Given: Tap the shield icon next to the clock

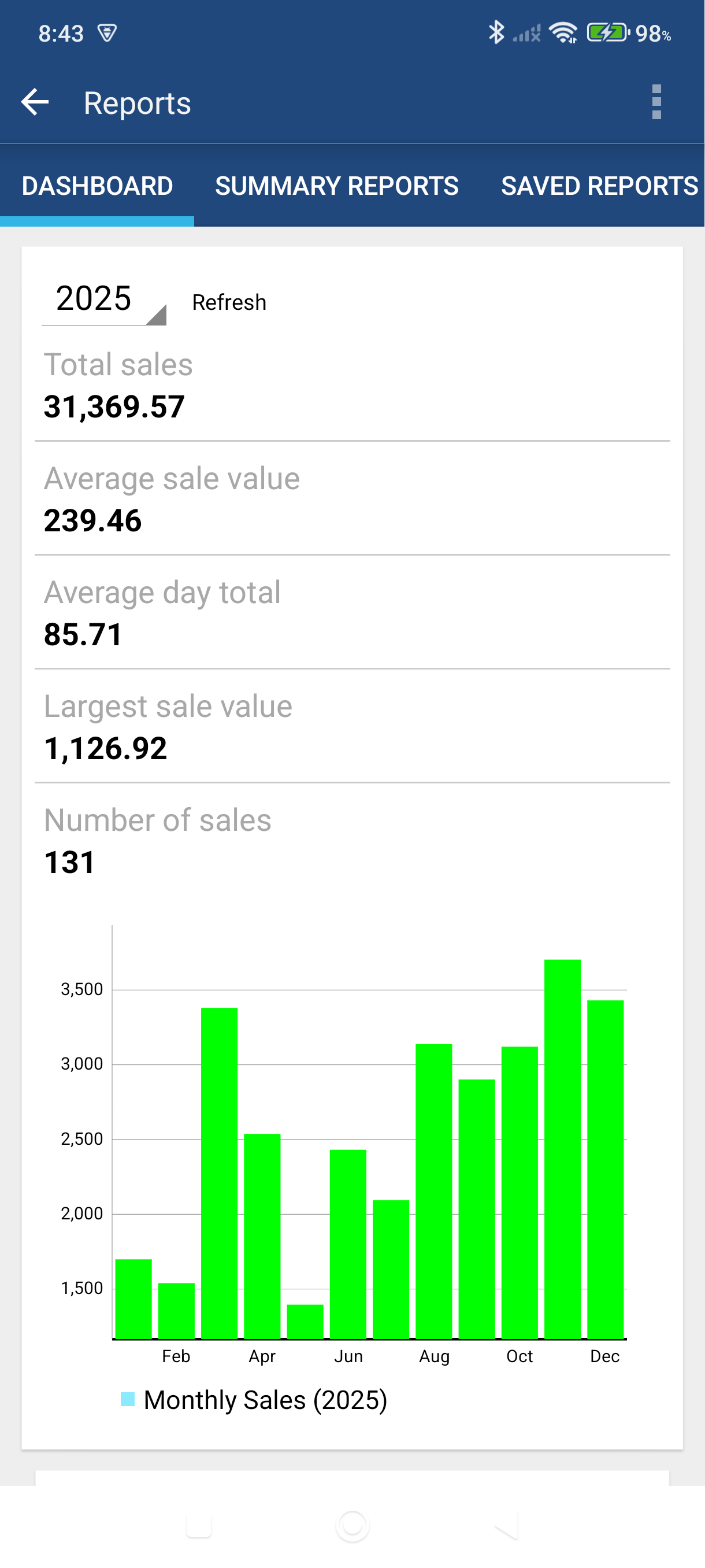Looking at the screenshot, I should 107,34.
